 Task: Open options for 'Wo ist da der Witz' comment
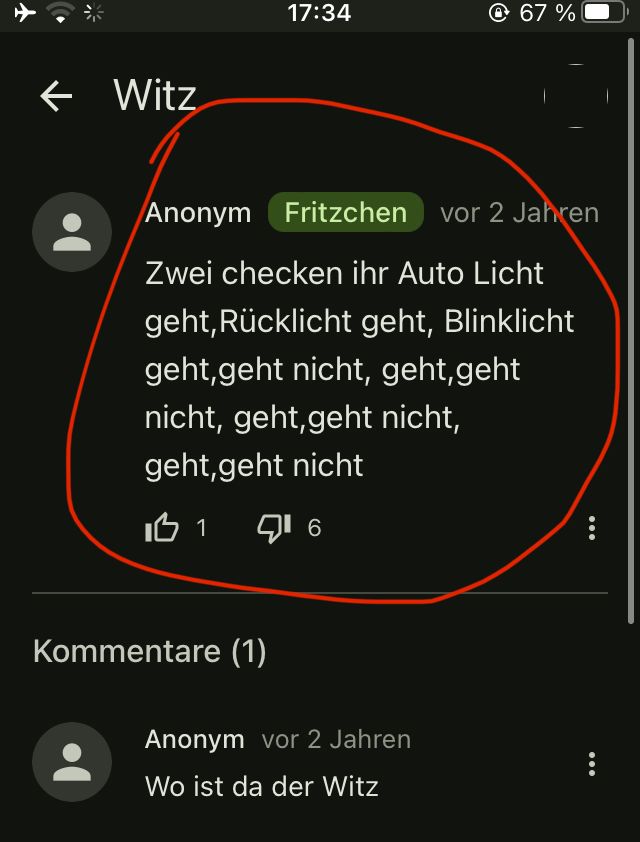click(593, 765)
